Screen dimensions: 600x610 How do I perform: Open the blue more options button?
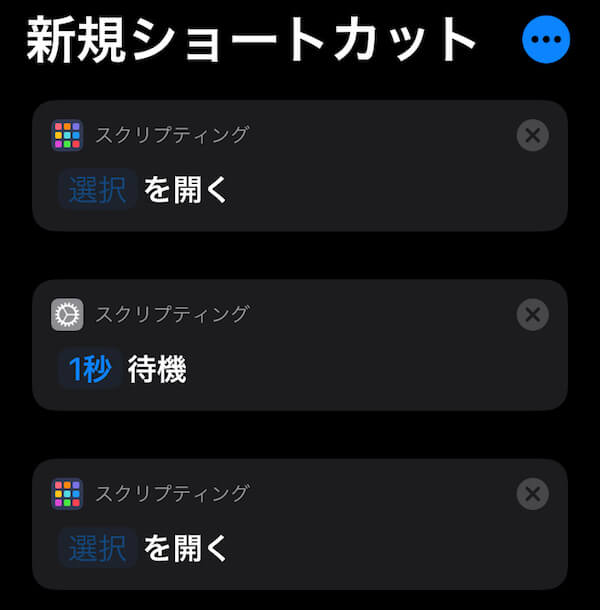tap(546, 40)
